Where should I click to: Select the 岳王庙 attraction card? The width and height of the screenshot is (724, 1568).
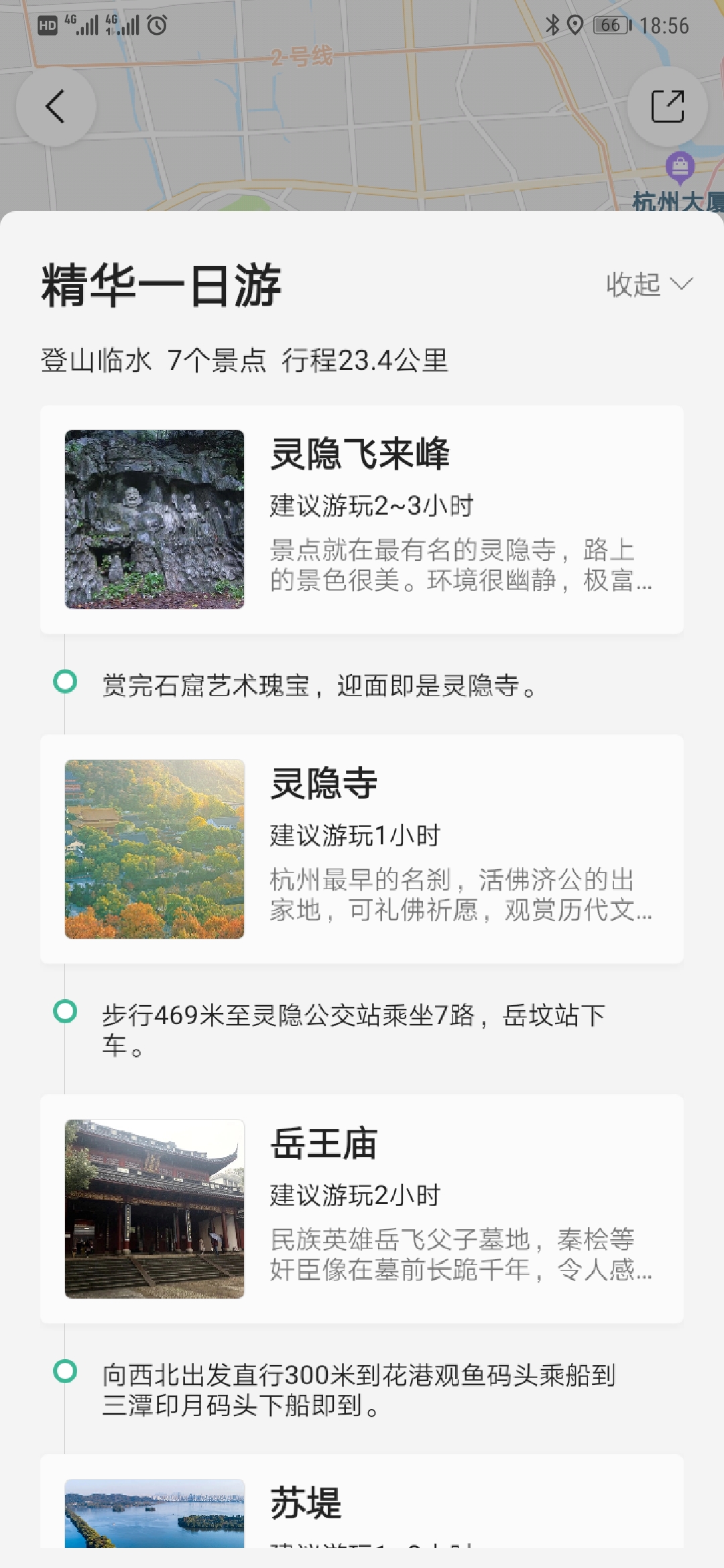point(362,1208)
